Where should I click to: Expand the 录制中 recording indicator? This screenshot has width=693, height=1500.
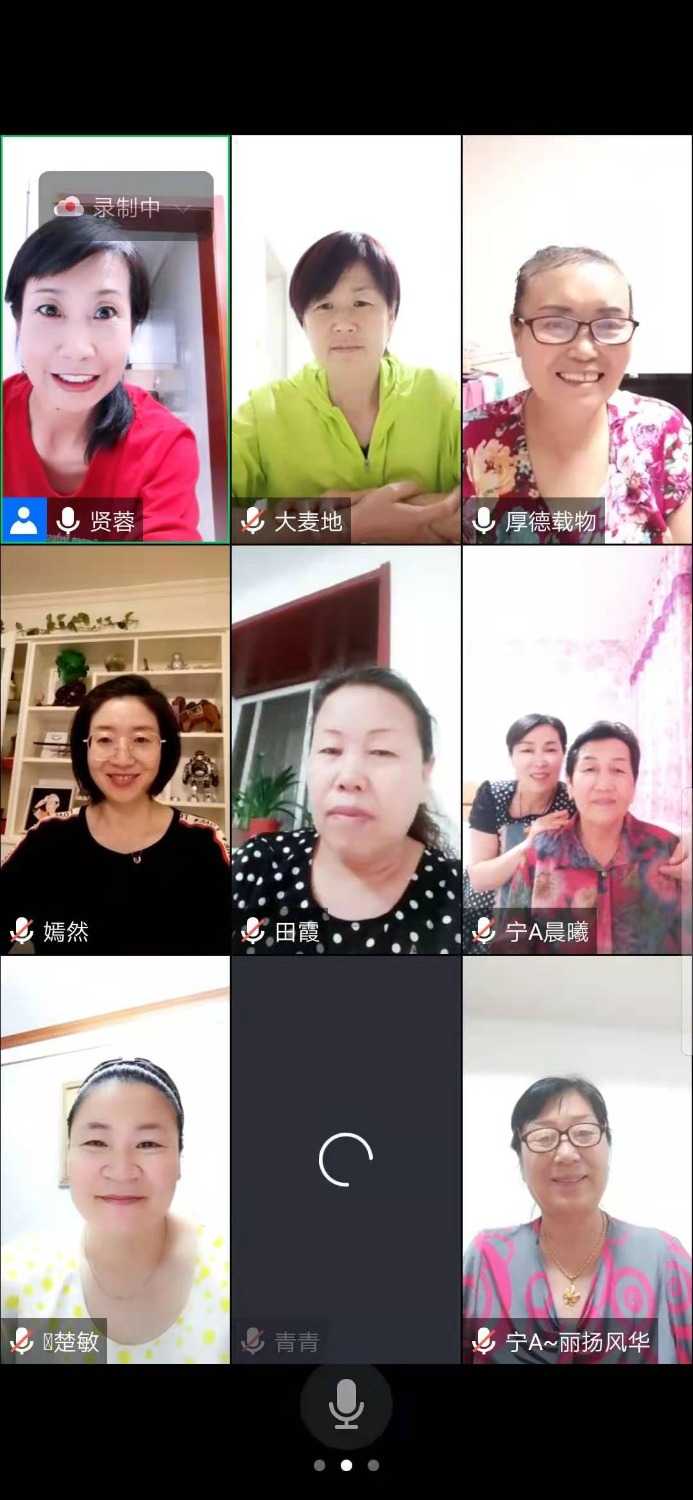[x=125, y=207]
